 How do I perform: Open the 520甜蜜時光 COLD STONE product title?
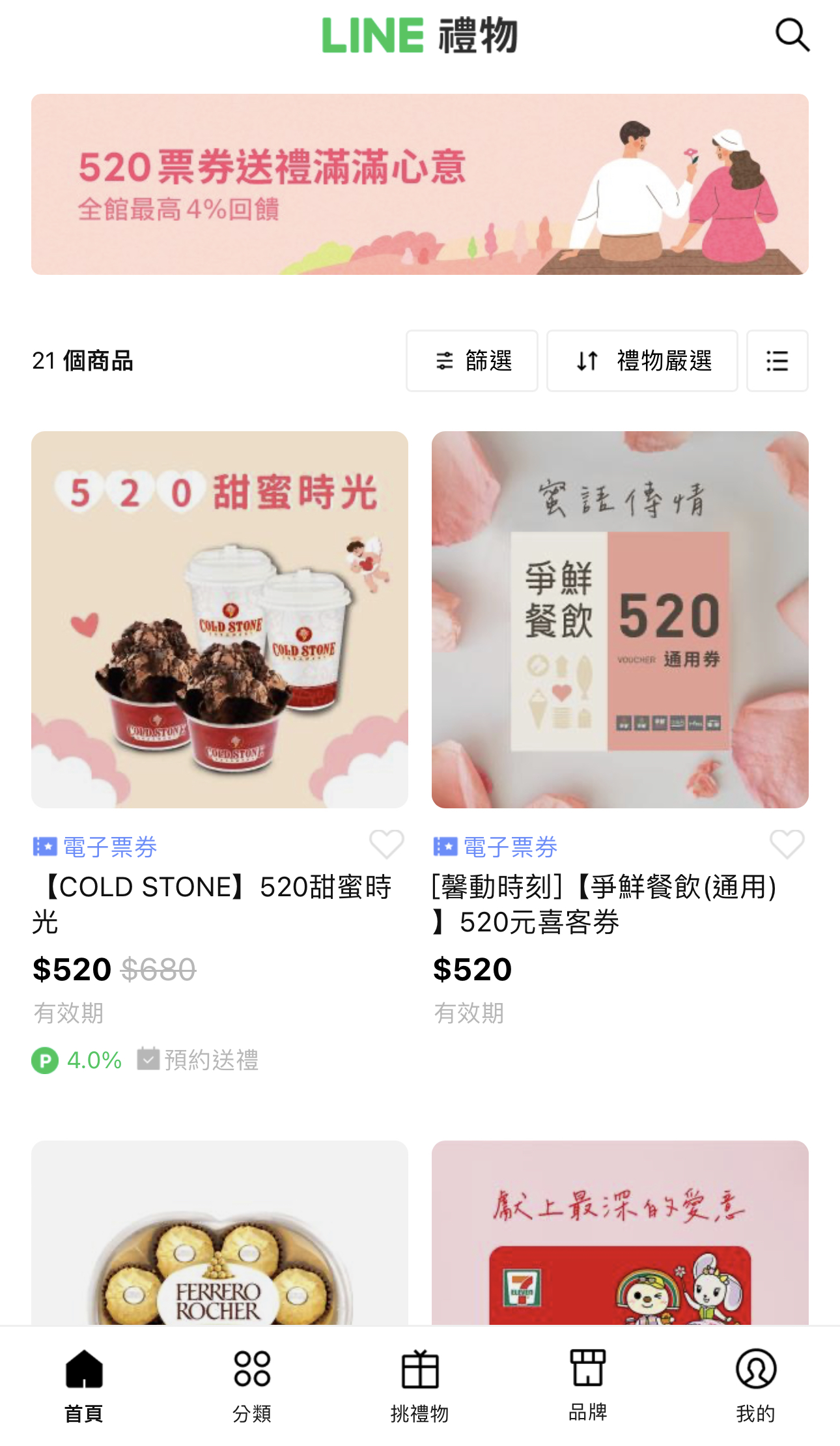coord(215,904)
